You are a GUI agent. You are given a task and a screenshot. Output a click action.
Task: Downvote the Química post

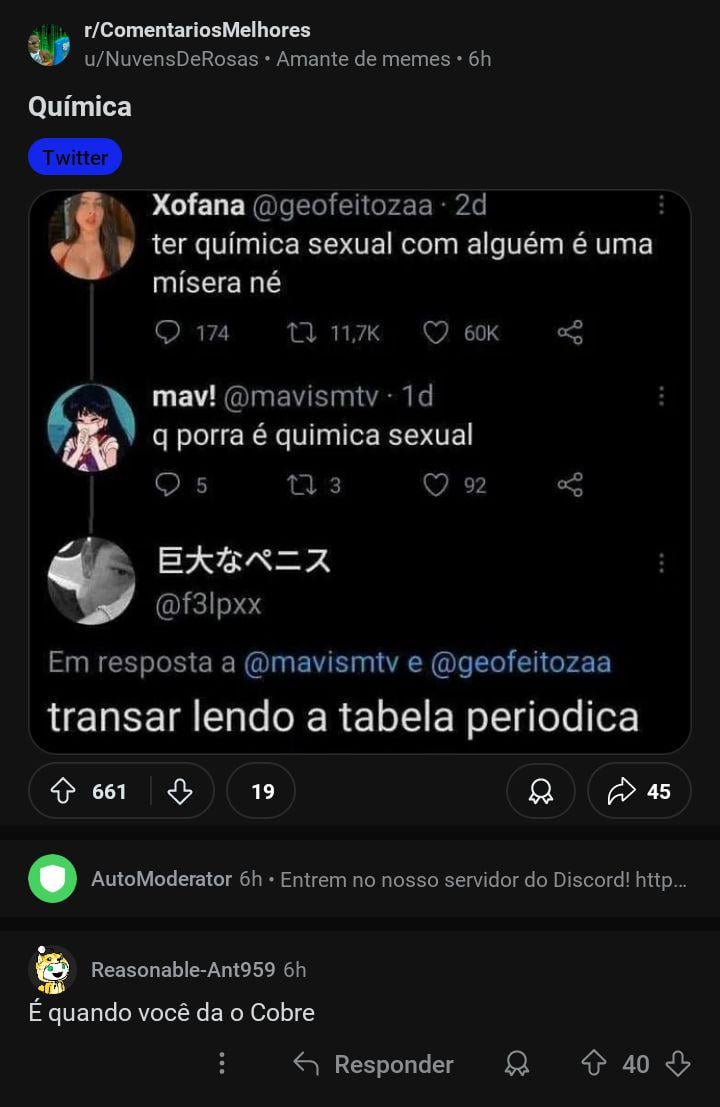point(180,792)
